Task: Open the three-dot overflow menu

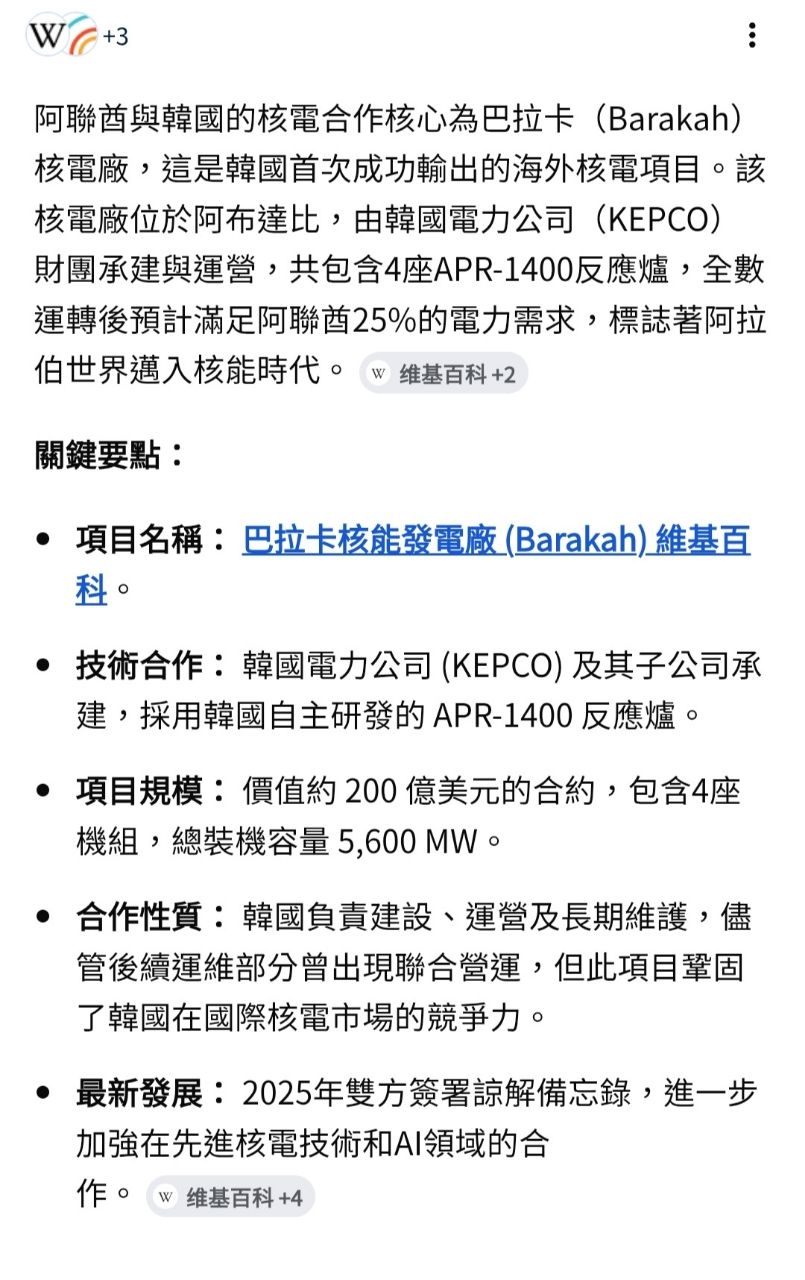Action: coord(752,36)
